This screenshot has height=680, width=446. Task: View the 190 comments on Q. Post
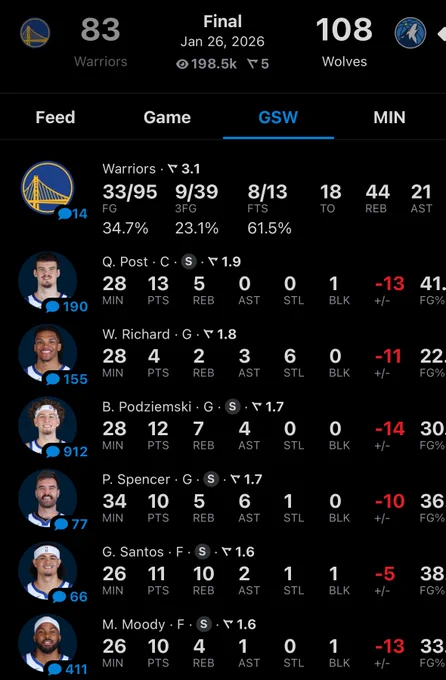(66, 307)
